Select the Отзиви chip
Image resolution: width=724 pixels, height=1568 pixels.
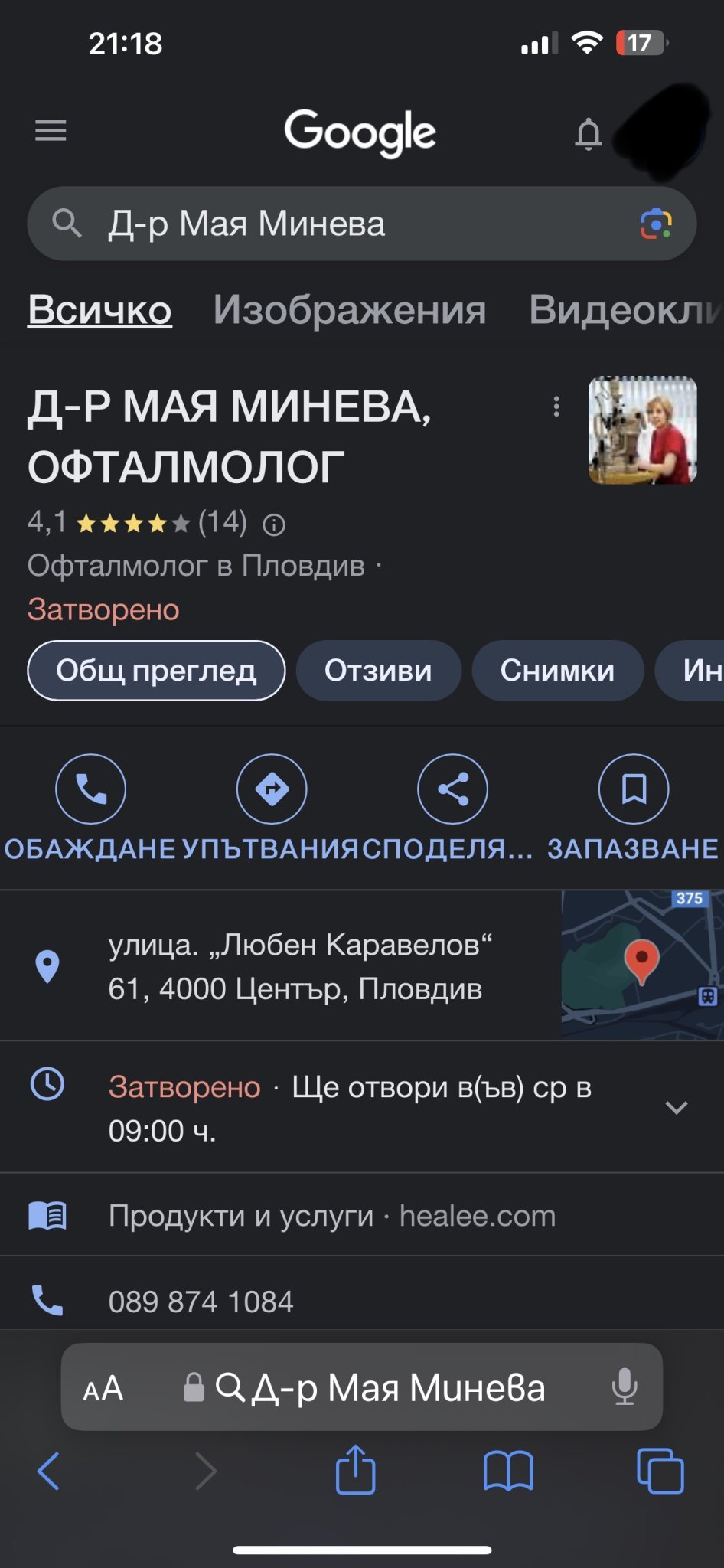(x=378, y=671)
